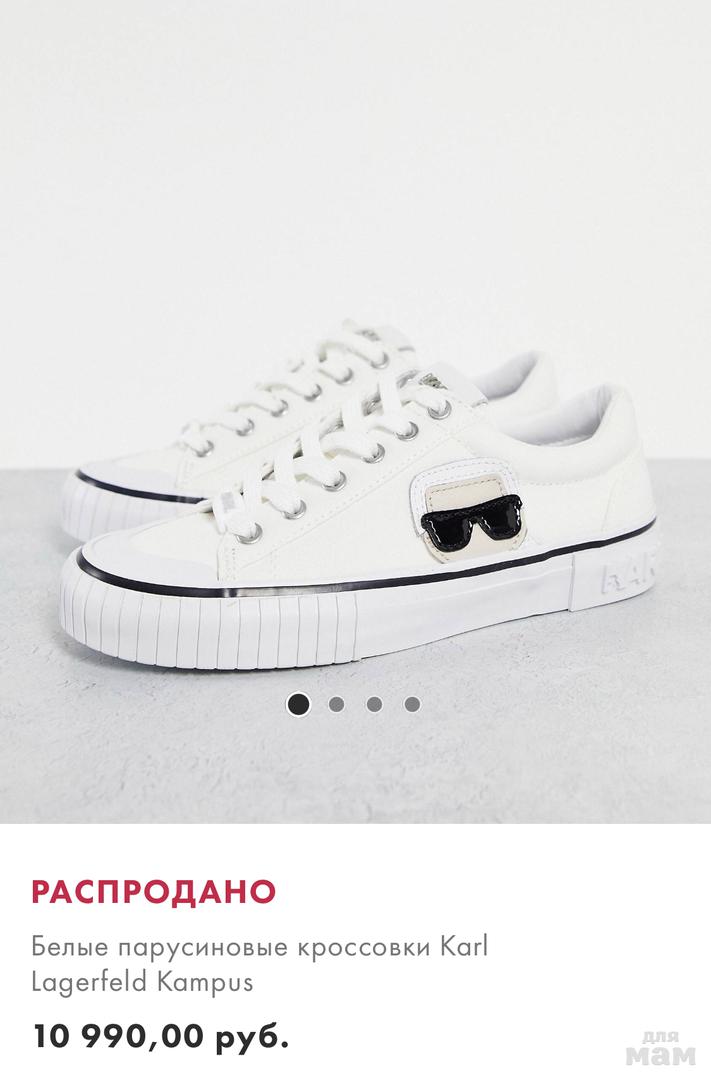Open the Karl Lagerfeld sneakers photo fullscreen
This screenshot has width=711, height=1080.
point(356,411)
